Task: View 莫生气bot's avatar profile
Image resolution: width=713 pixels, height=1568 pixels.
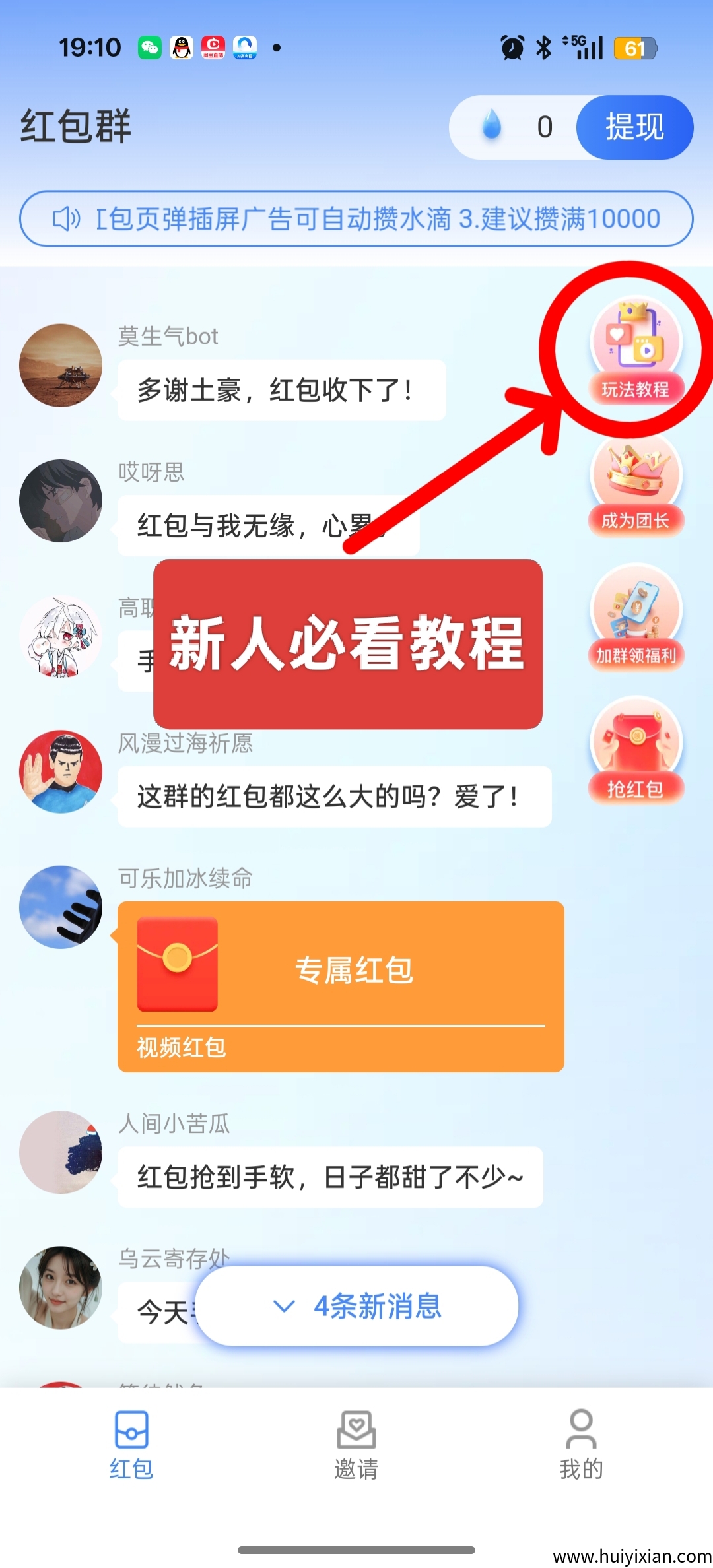Action: [61, 365]
